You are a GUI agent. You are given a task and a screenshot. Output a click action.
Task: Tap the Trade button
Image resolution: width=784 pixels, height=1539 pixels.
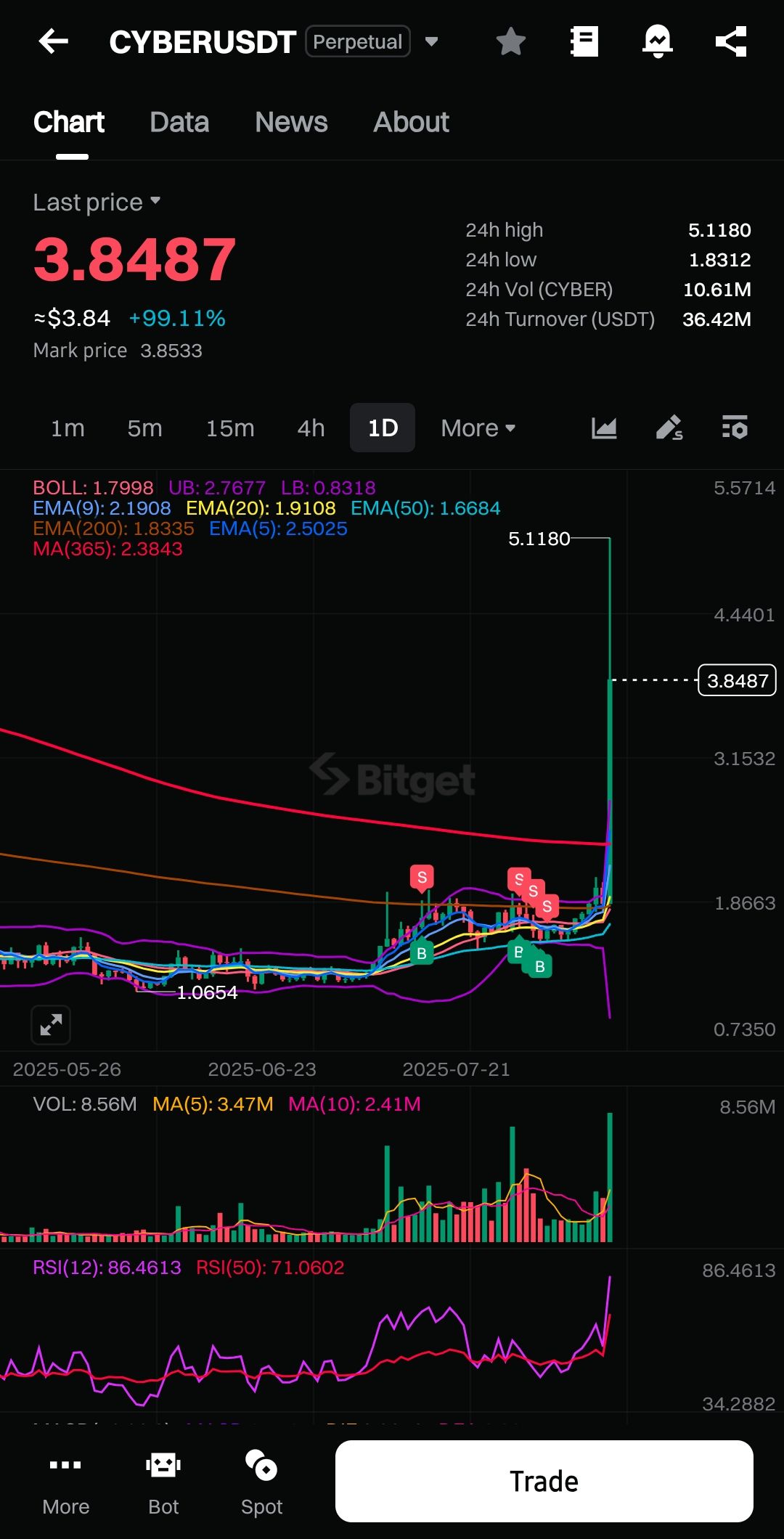(544, 1481)
